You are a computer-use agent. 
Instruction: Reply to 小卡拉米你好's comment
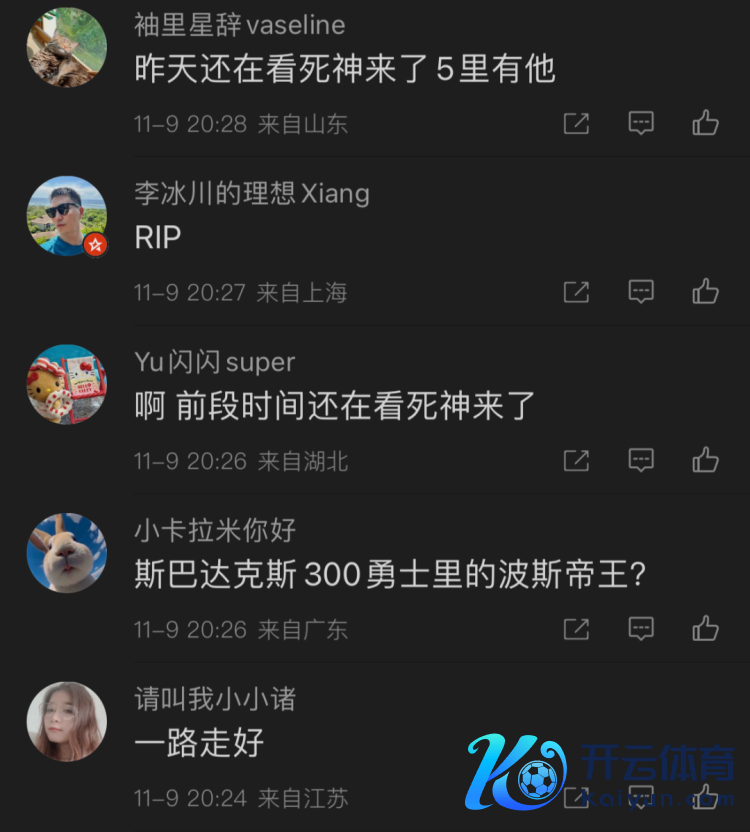pos(641,629)
